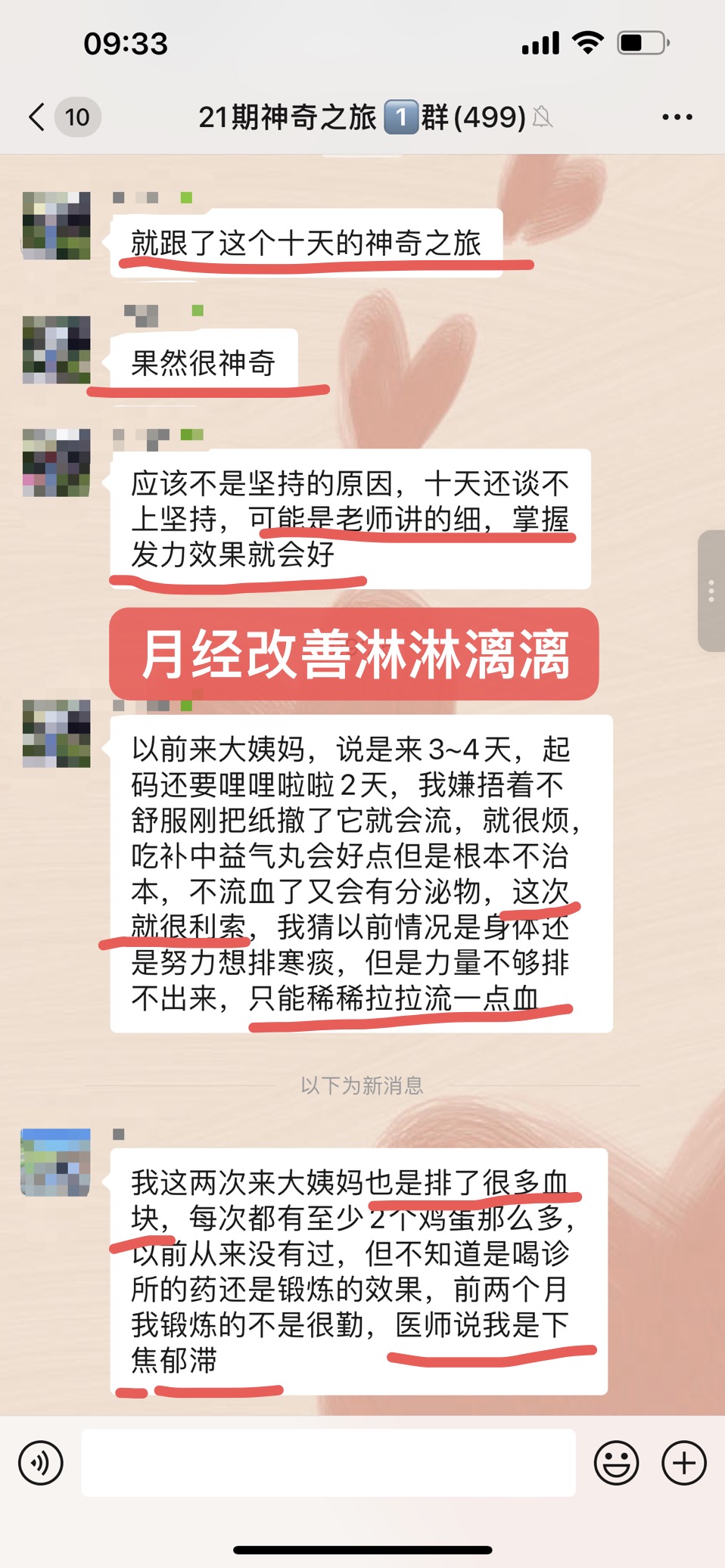Switch to voice message input
The image size is (725, 1568).
pos(41,1463)
